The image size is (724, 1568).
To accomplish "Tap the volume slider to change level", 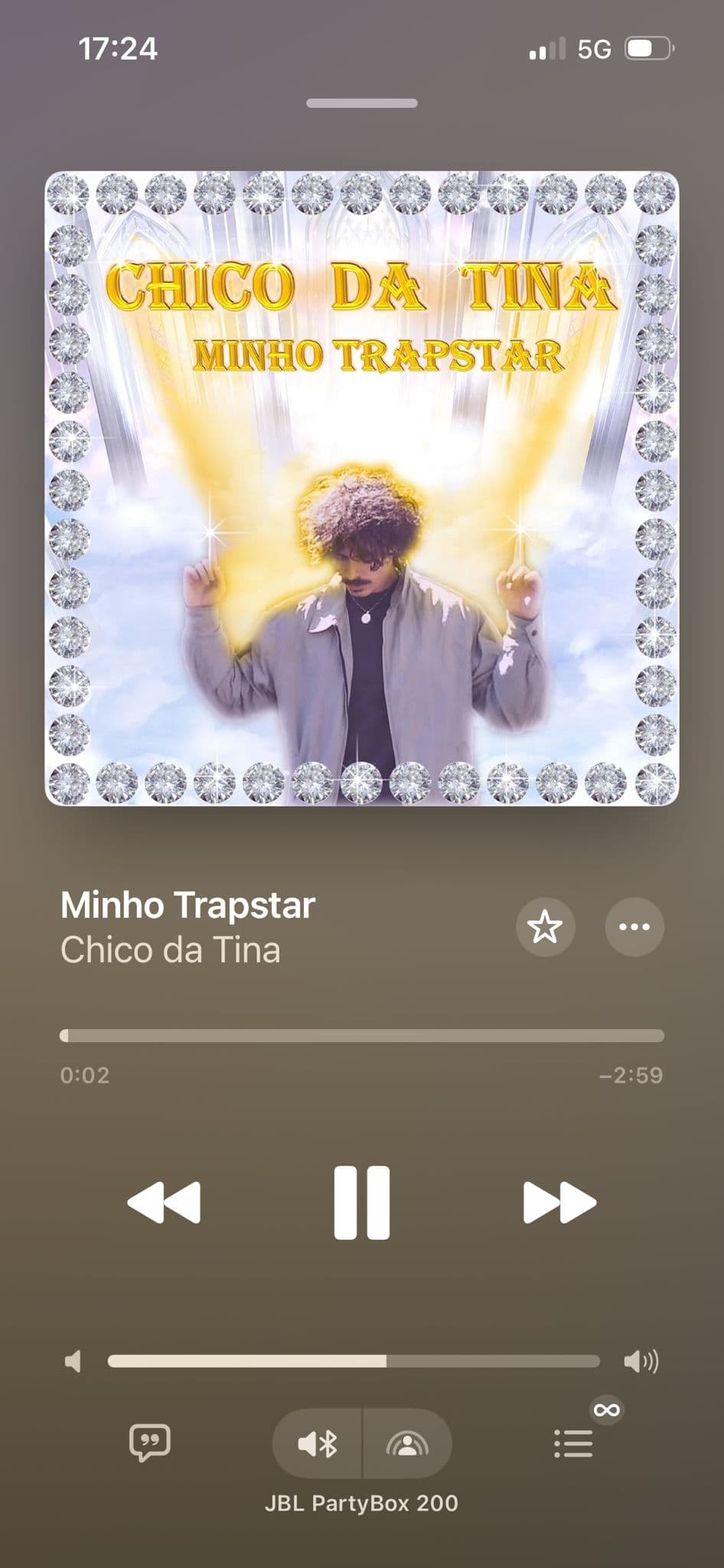I will [354, 1361].
